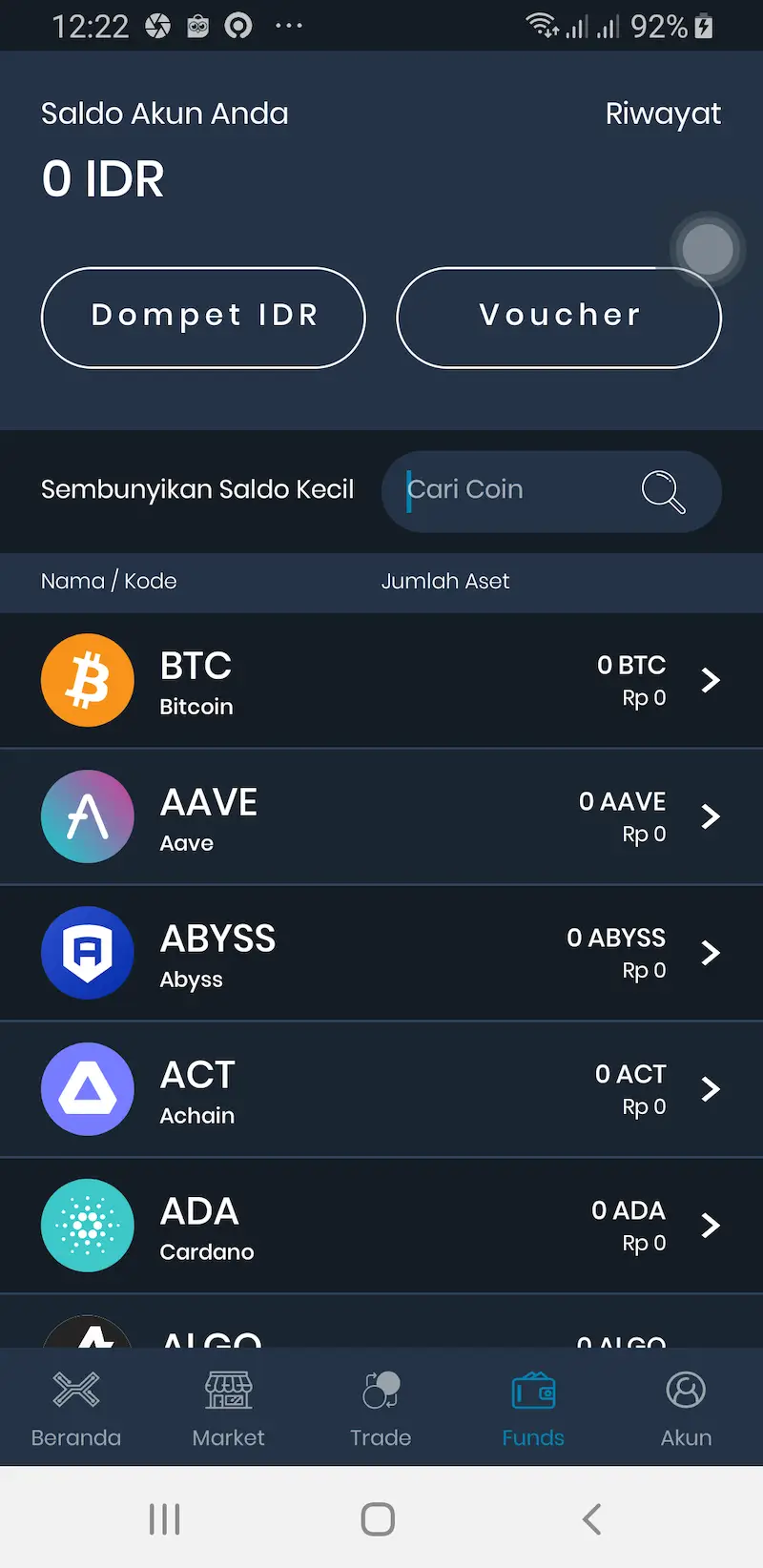The width and height of the screenshot is (763, 1568).
Task: Tap the Bitcoin coin logo
Action: pos(87,680)
